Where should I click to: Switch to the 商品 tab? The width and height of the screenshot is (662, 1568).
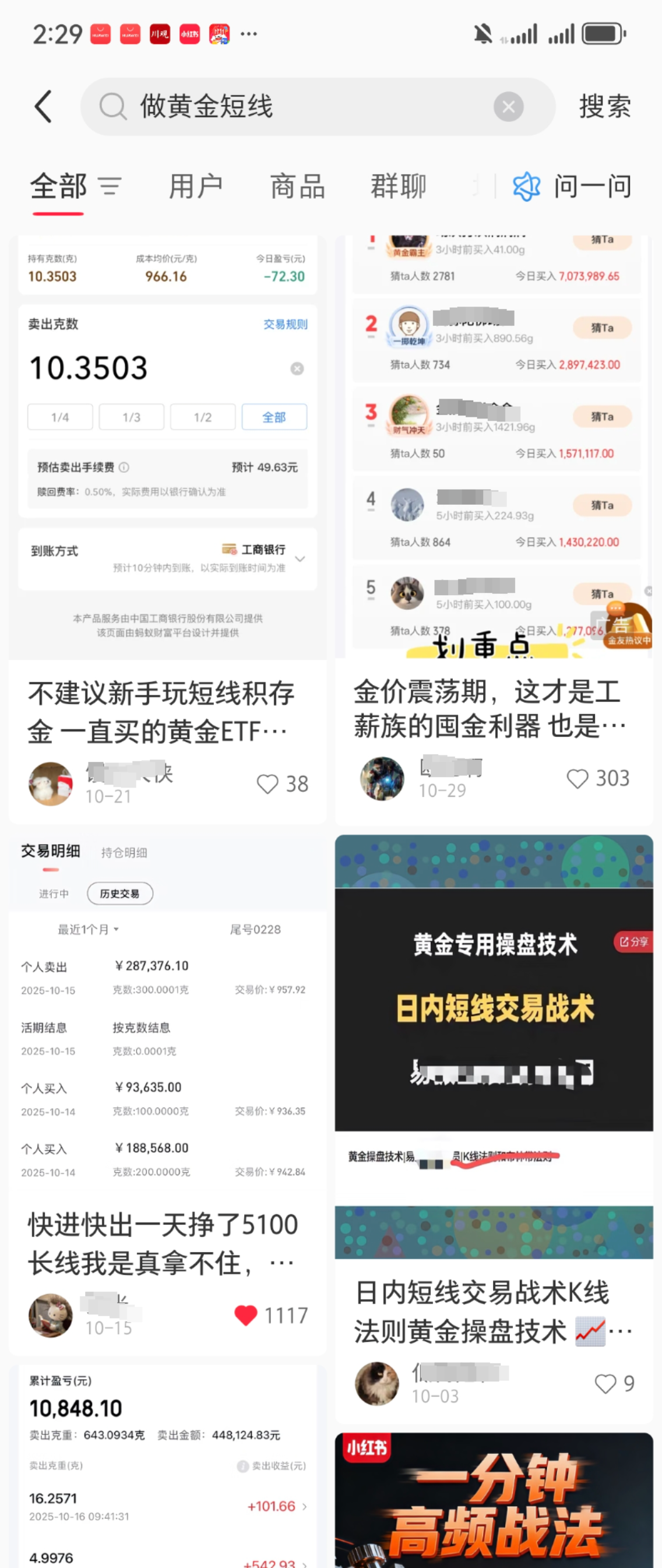click(x=298, y=185)
